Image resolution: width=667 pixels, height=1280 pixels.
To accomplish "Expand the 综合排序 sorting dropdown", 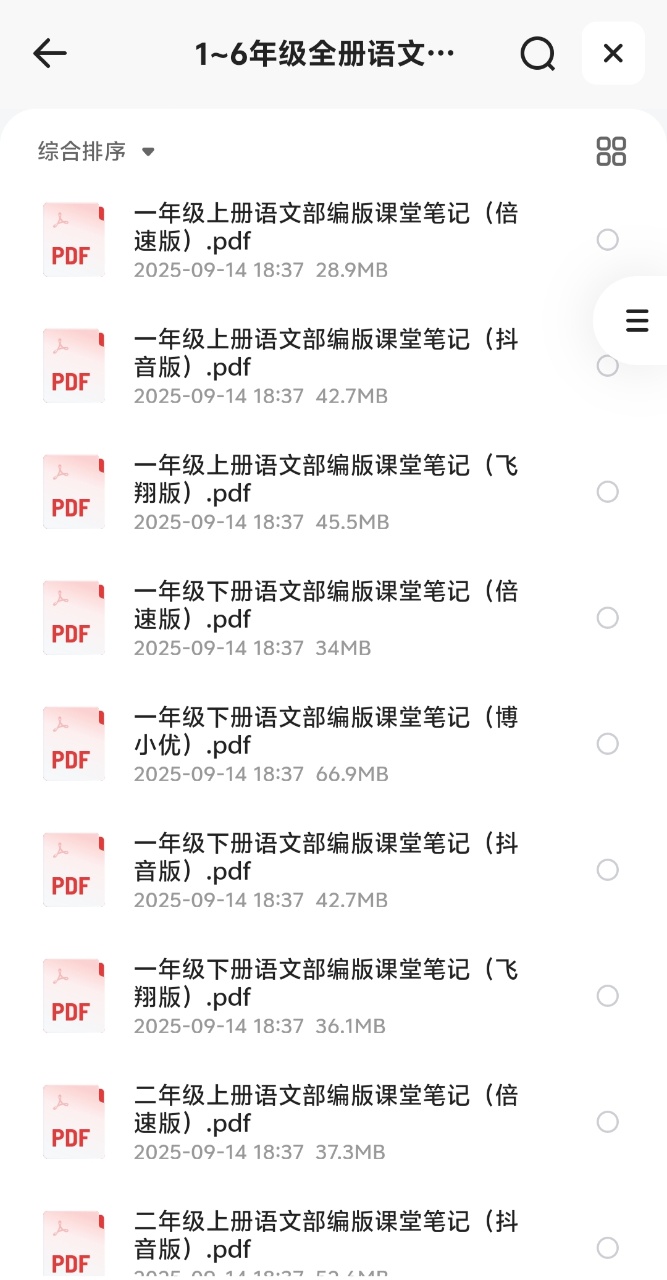I will (97, 152).
